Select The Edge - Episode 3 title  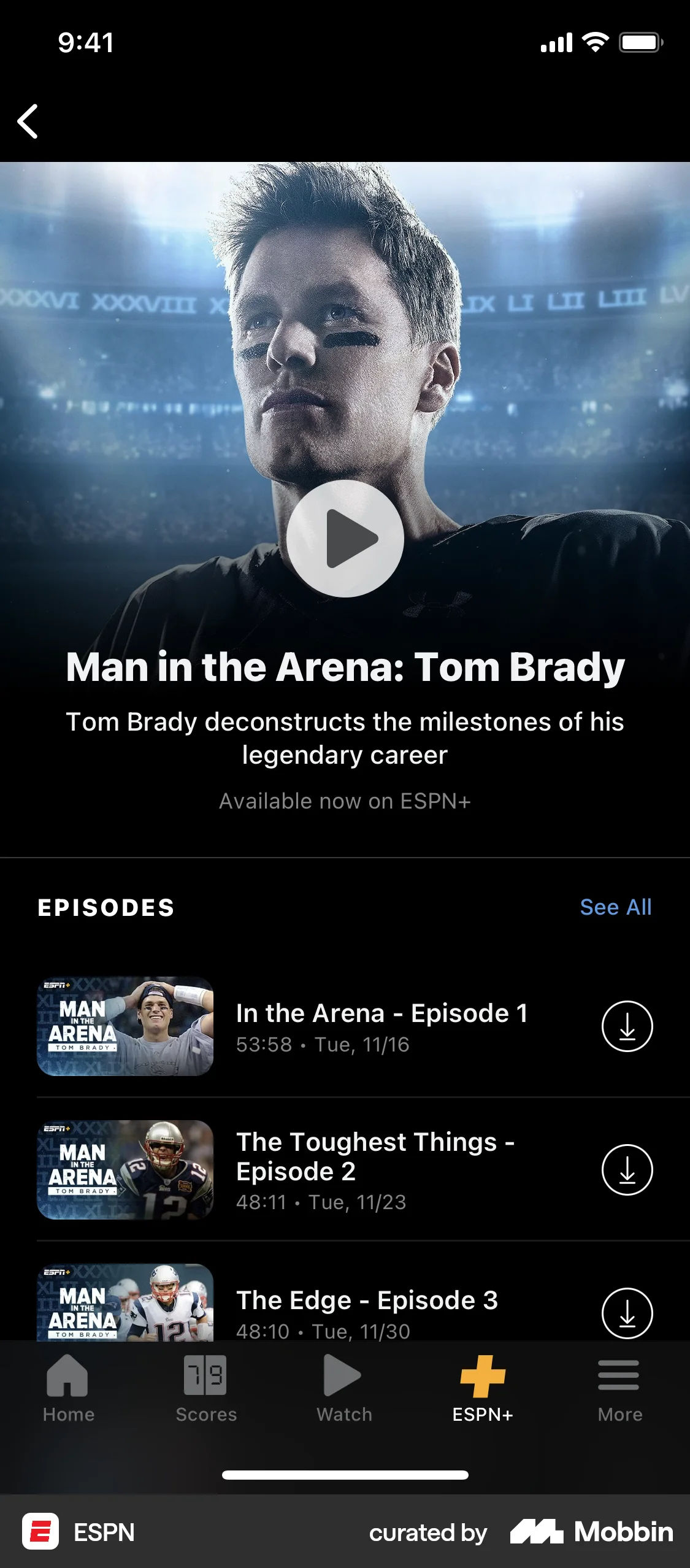coord(367,1300)
